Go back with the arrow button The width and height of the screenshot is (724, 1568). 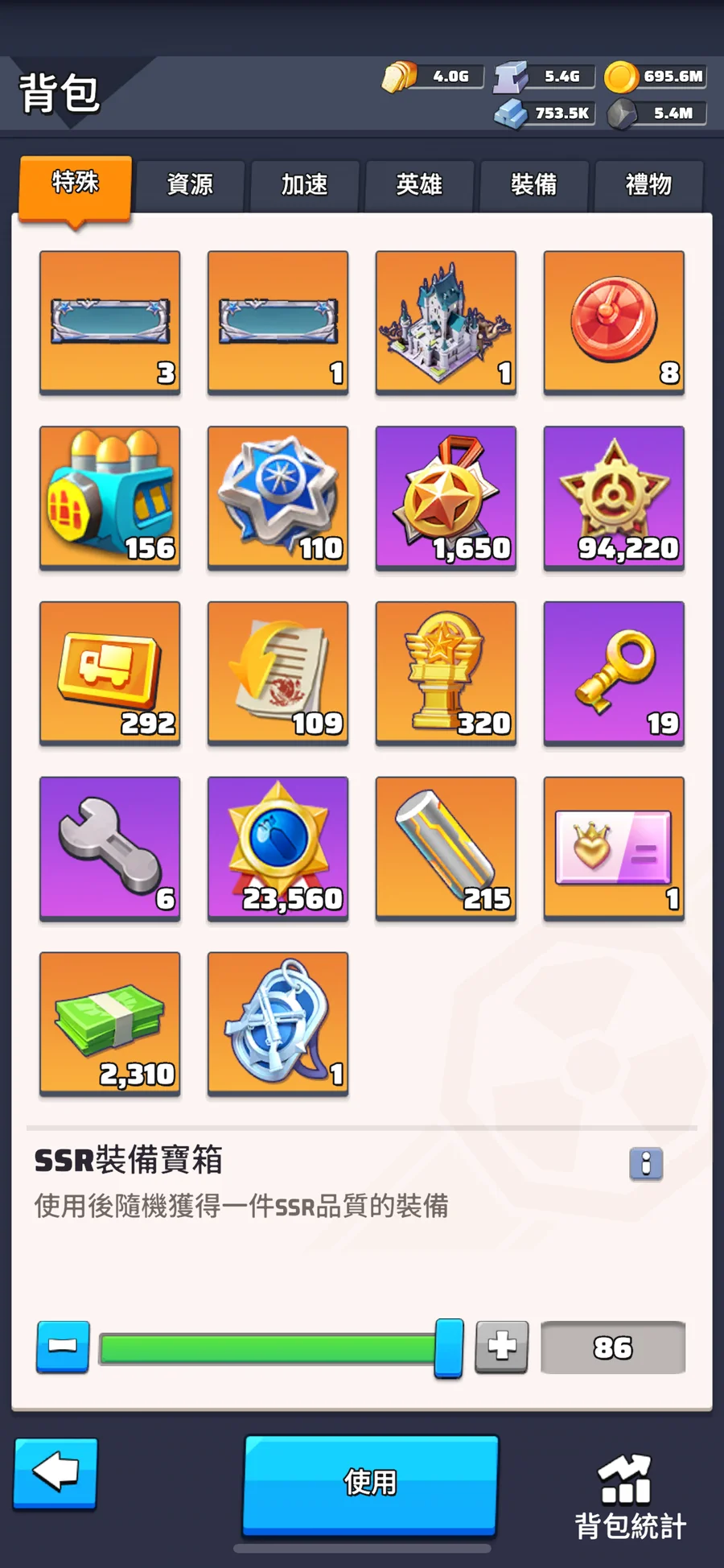[x=56, y=1472]
